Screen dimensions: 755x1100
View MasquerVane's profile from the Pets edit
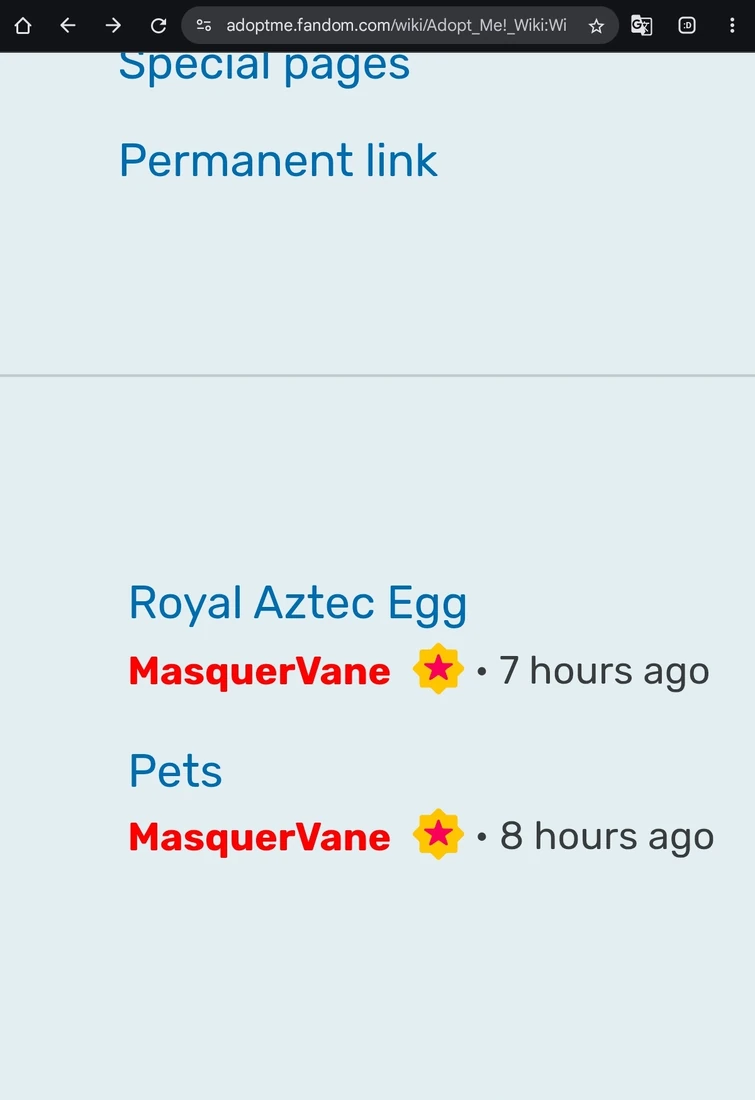(259, 837)
